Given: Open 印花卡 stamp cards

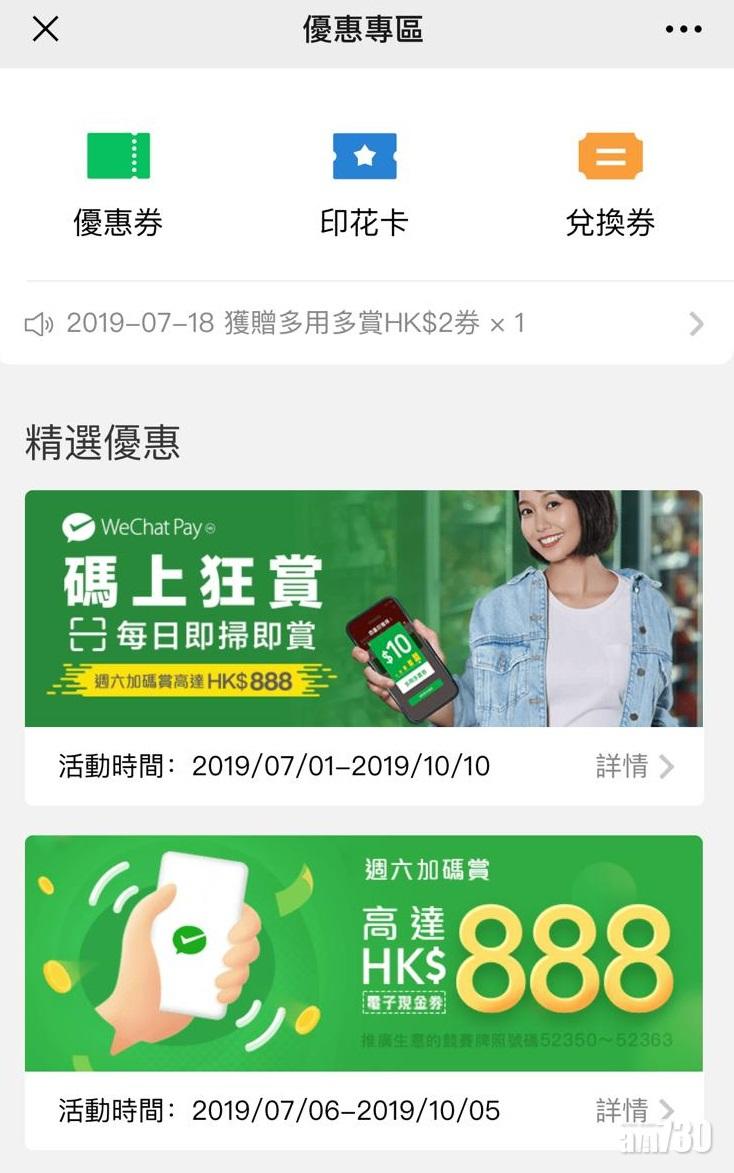Looking at the screenshot, I should point(364,184).
